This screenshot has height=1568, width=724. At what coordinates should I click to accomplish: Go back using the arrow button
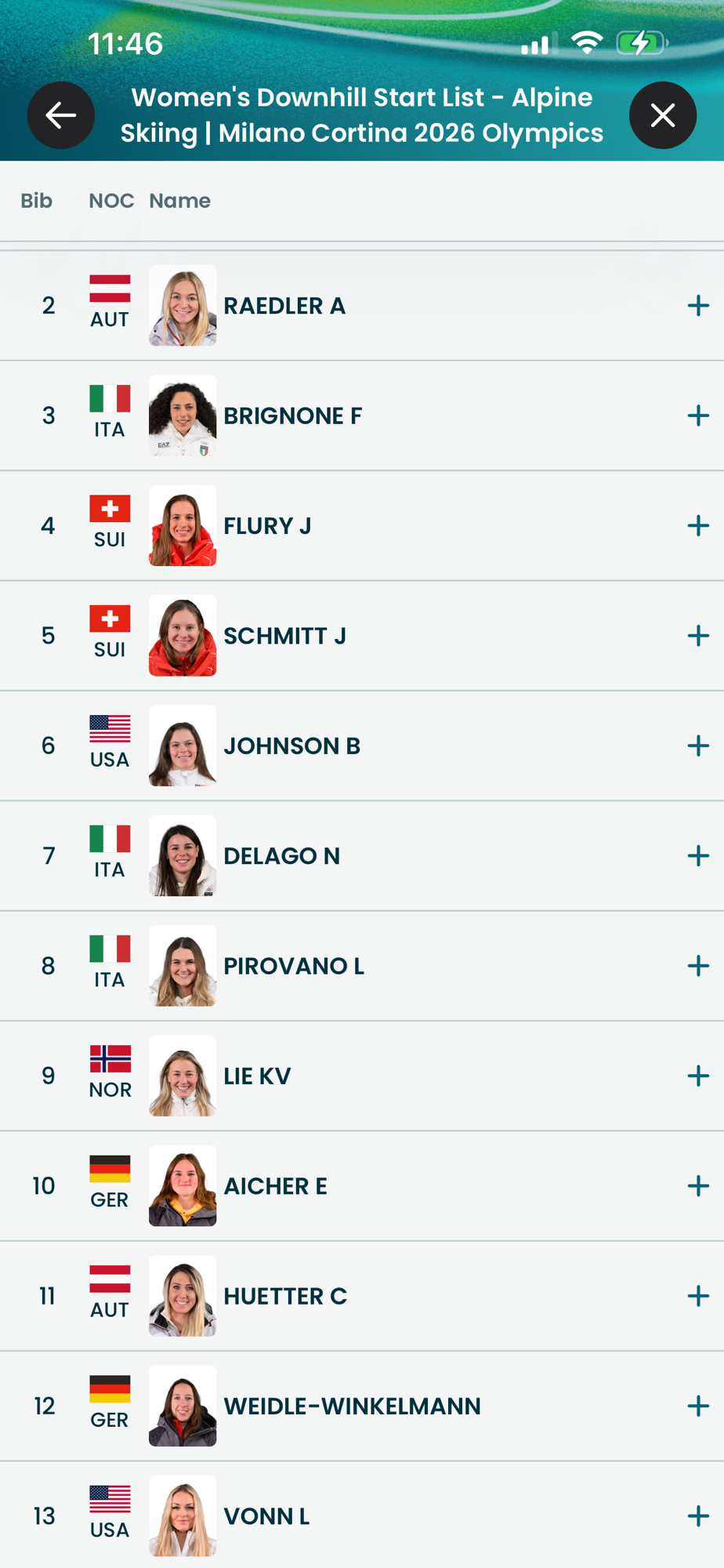pos(61,115)
